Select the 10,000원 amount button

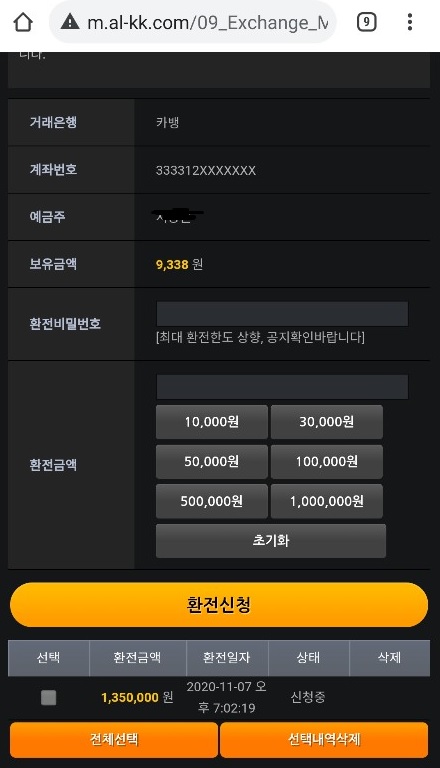pos(212,422)
